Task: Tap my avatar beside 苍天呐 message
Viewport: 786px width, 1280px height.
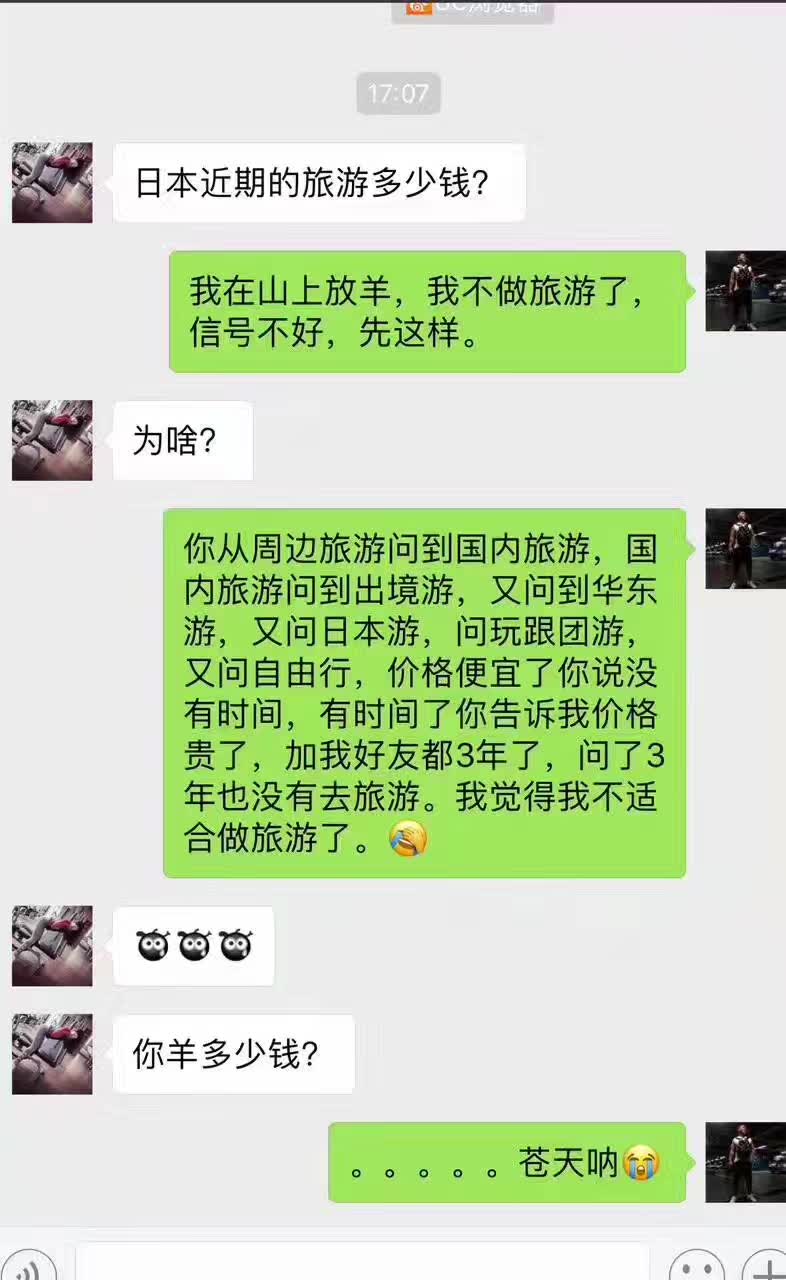Action: 745,1162
